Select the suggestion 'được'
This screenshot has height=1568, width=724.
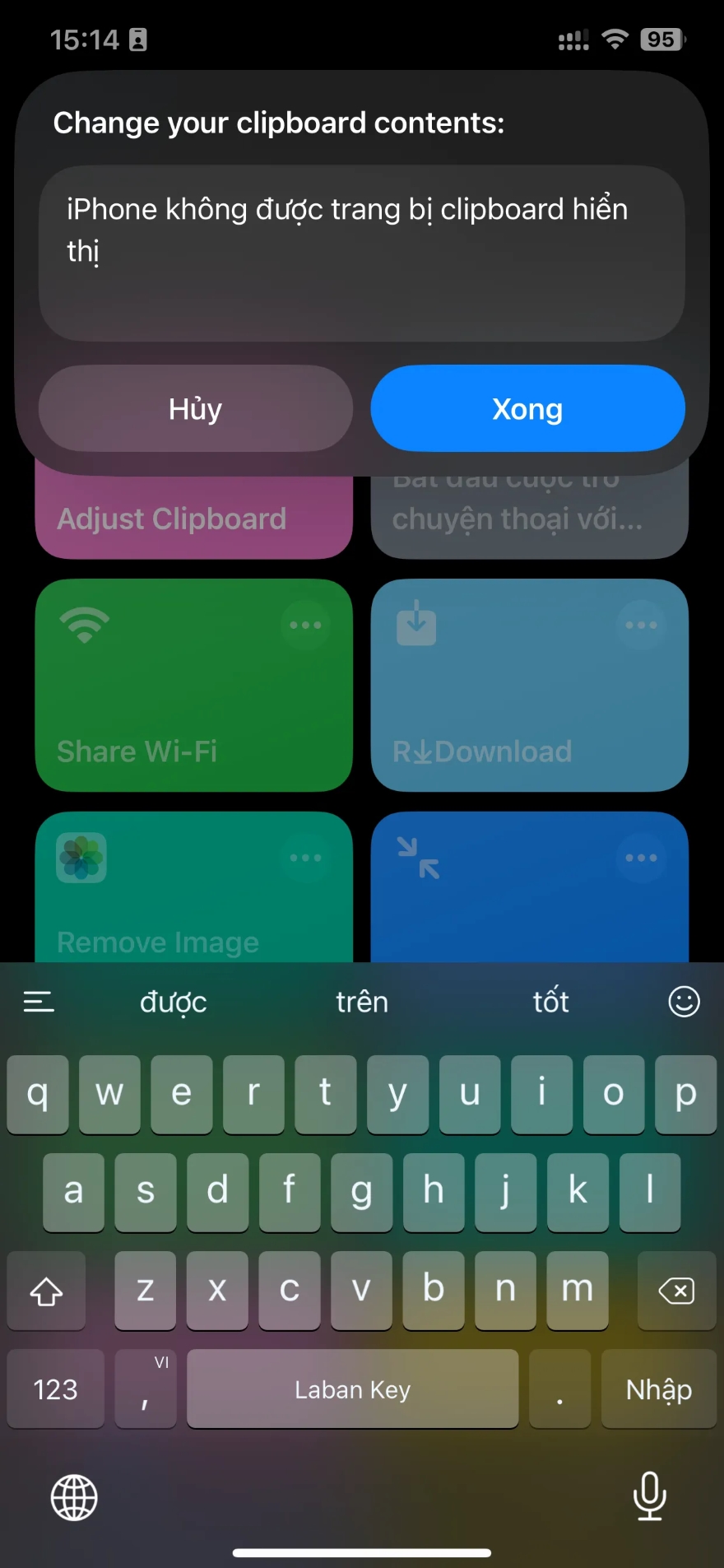[x=173, y=1002]
